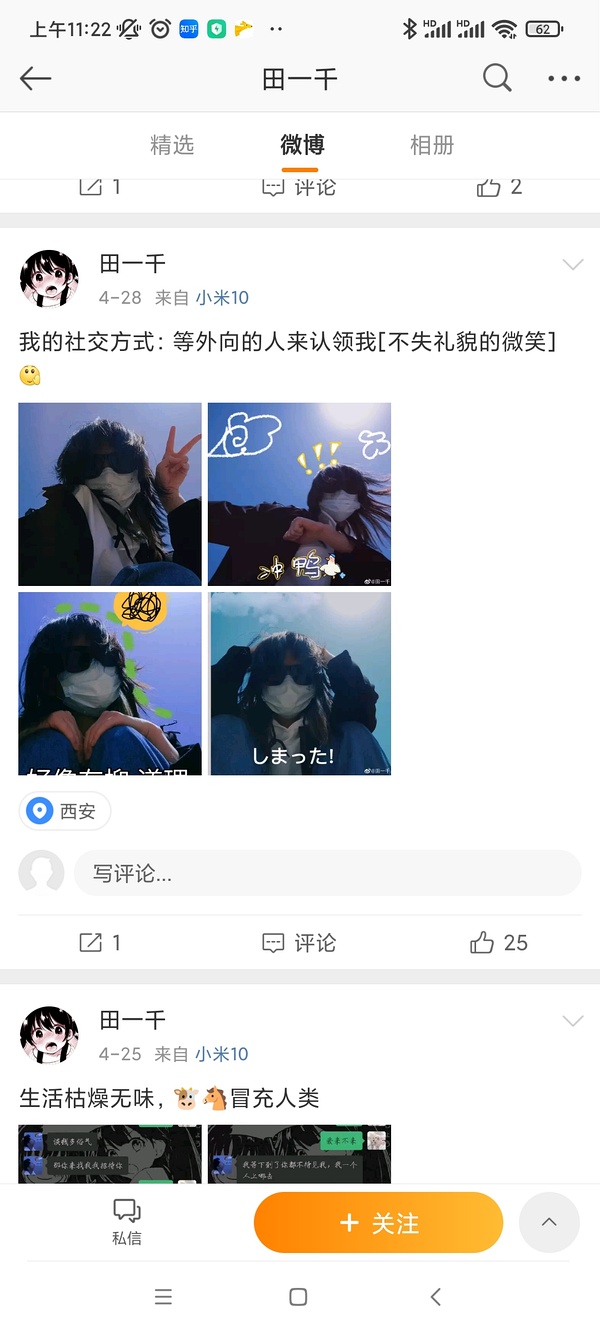Follow 田一千 with the 关注 button
600x1333 pixels.
(x=378, y=1222)
